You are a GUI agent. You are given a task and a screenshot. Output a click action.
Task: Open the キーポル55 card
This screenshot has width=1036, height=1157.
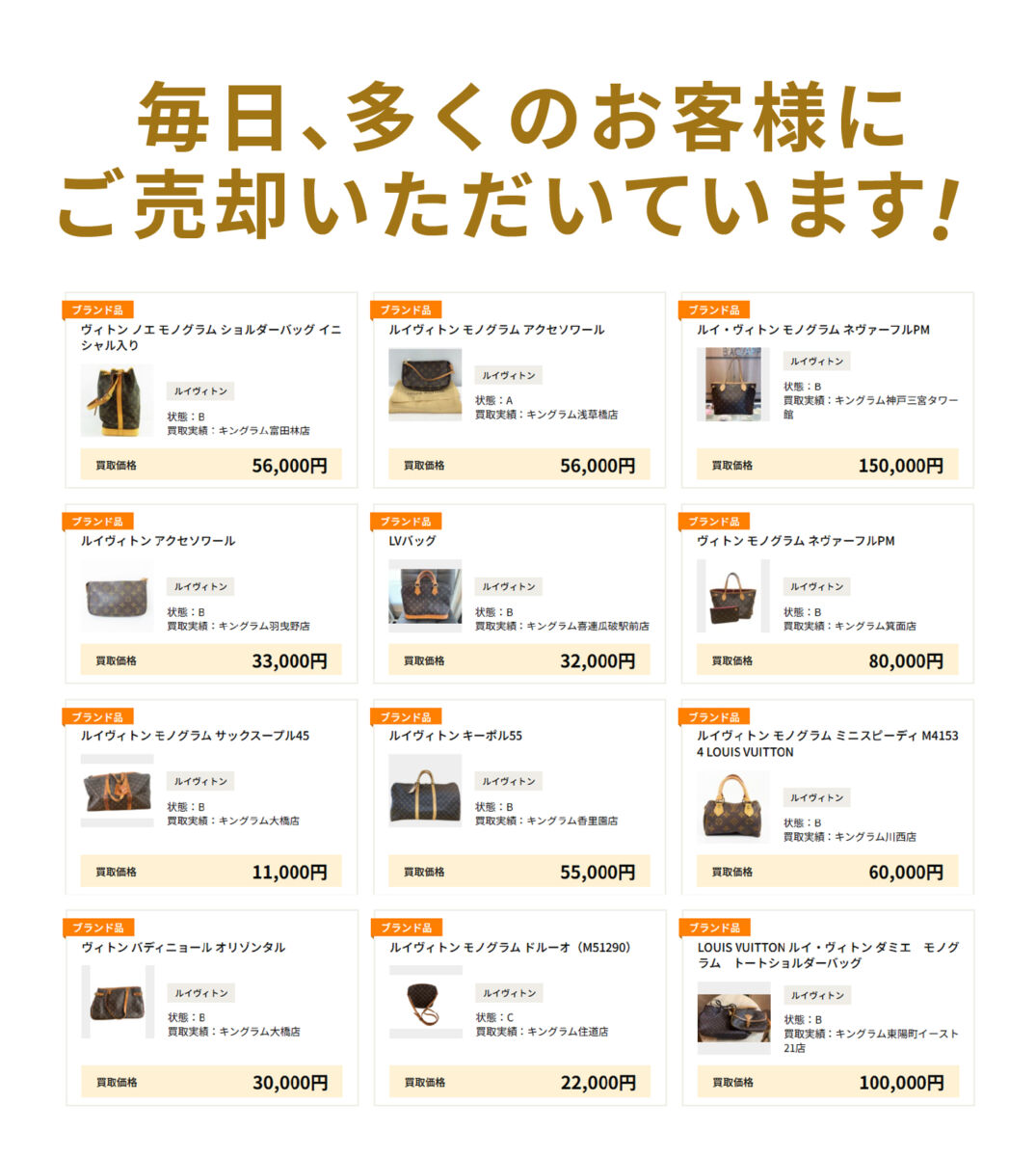coord(518,796)
